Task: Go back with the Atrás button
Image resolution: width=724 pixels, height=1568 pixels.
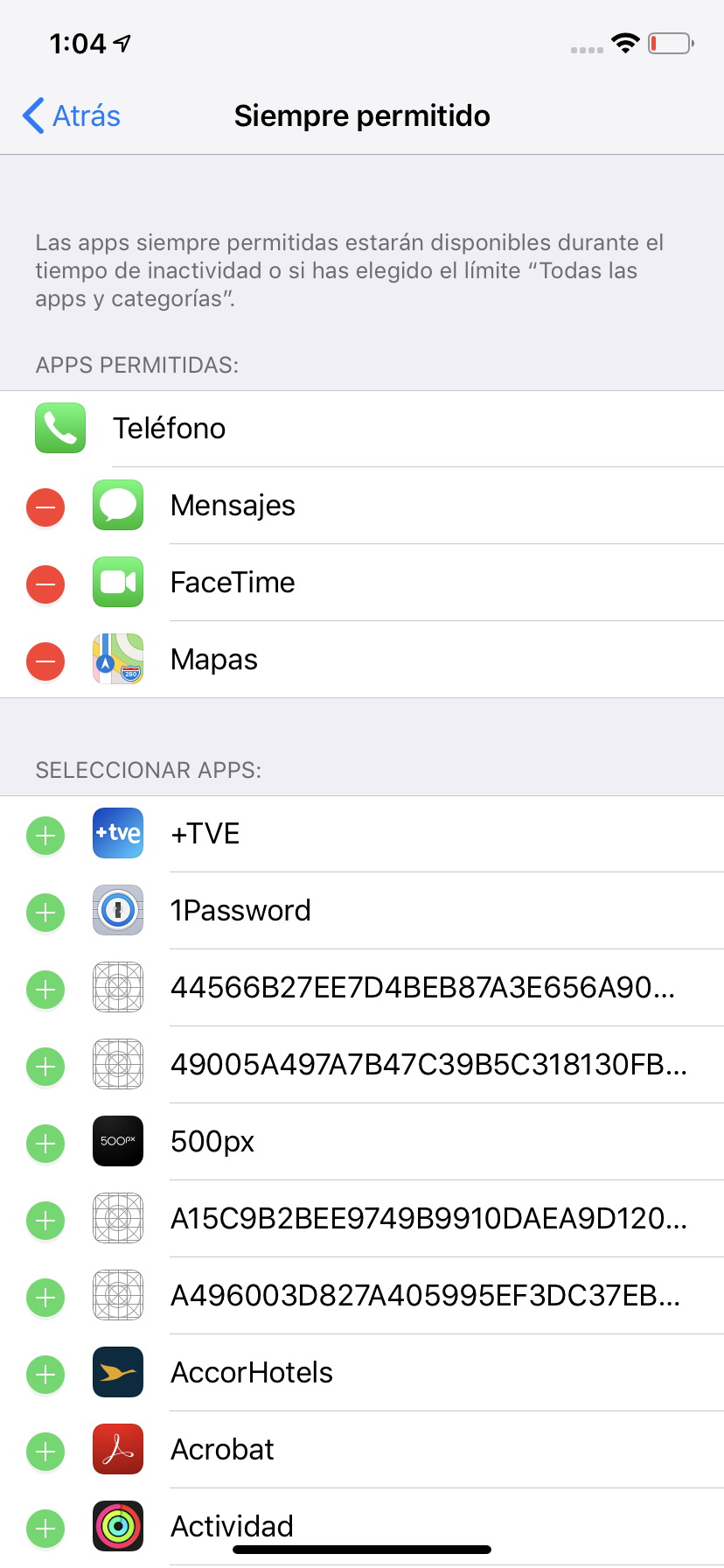Action: [x=72, y=115]
